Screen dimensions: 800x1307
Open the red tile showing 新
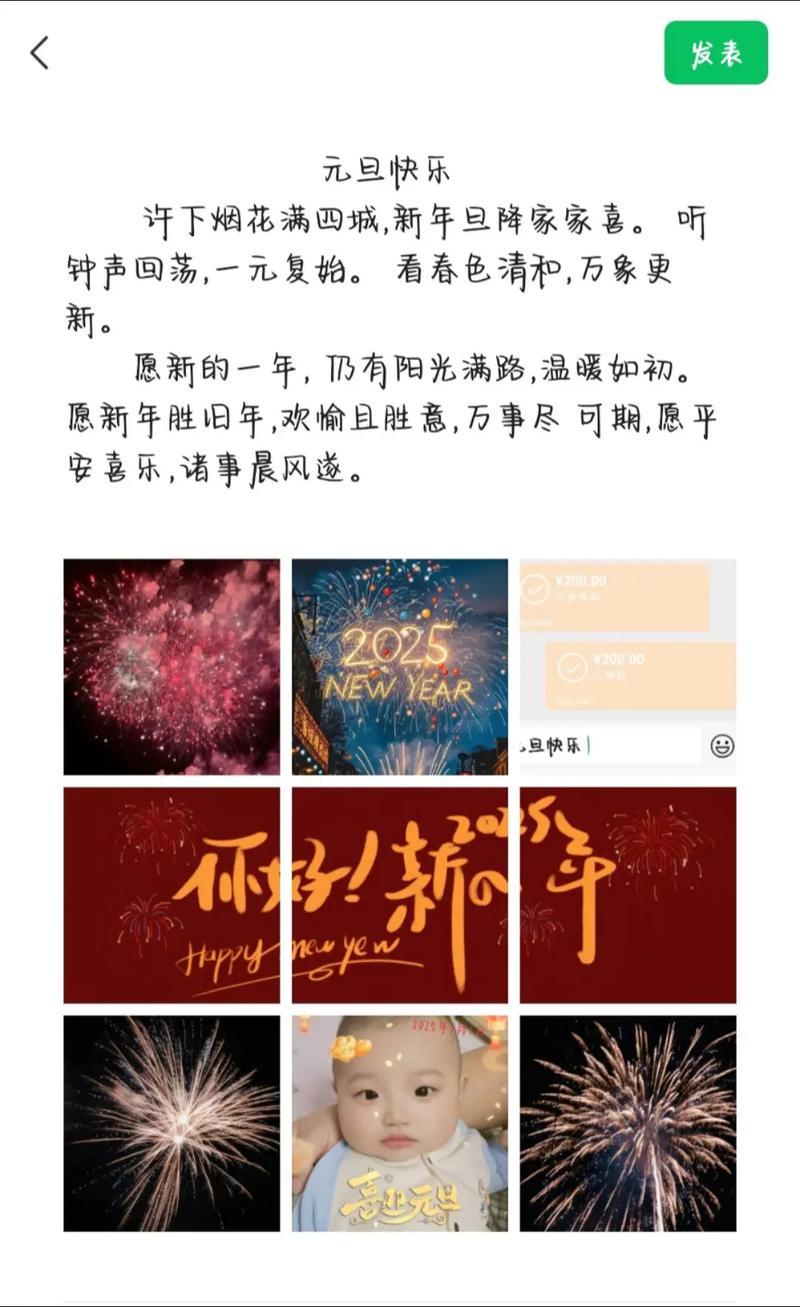coord(400,895)
